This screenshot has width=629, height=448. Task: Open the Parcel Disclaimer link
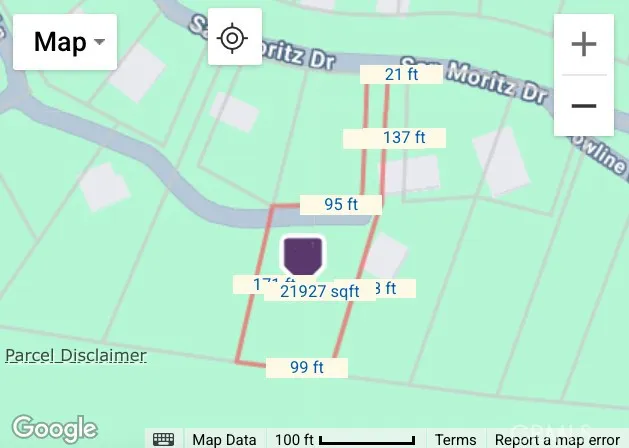click(76, 355)
